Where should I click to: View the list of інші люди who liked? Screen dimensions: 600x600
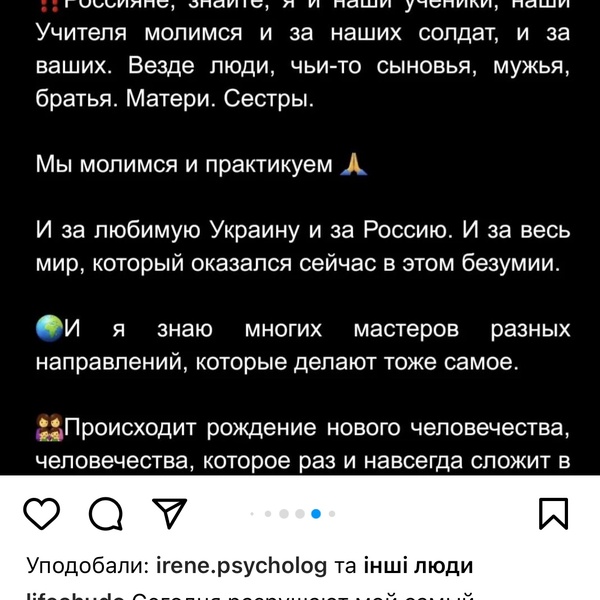tap(418, 566)
